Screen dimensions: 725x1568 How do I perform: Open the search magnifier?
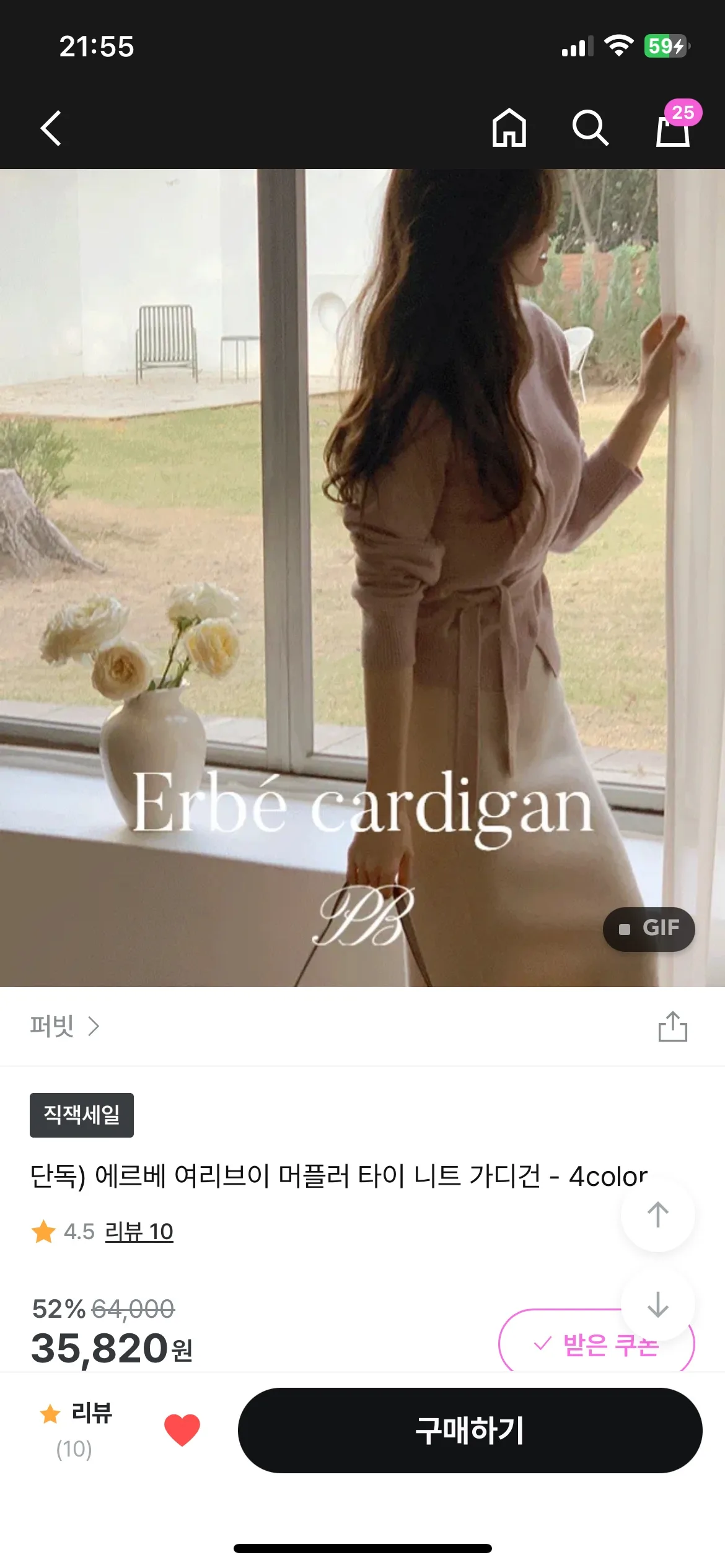pyautogui.click(x=590, y=128)
